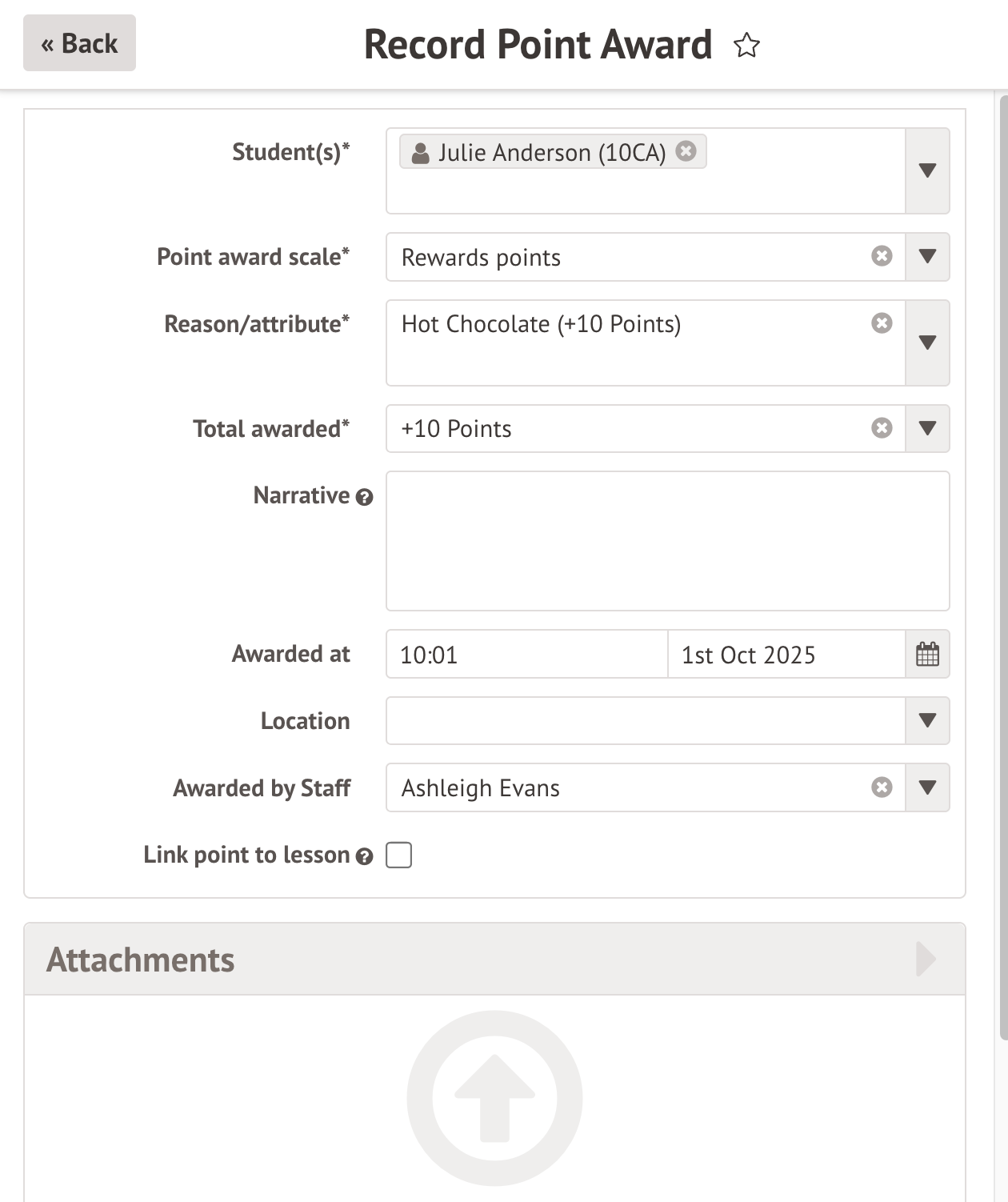Clear Ashleigh Evans from Awarded by Staff
Viewport: 1008px width, 1202px height.
tap(882, 787)
